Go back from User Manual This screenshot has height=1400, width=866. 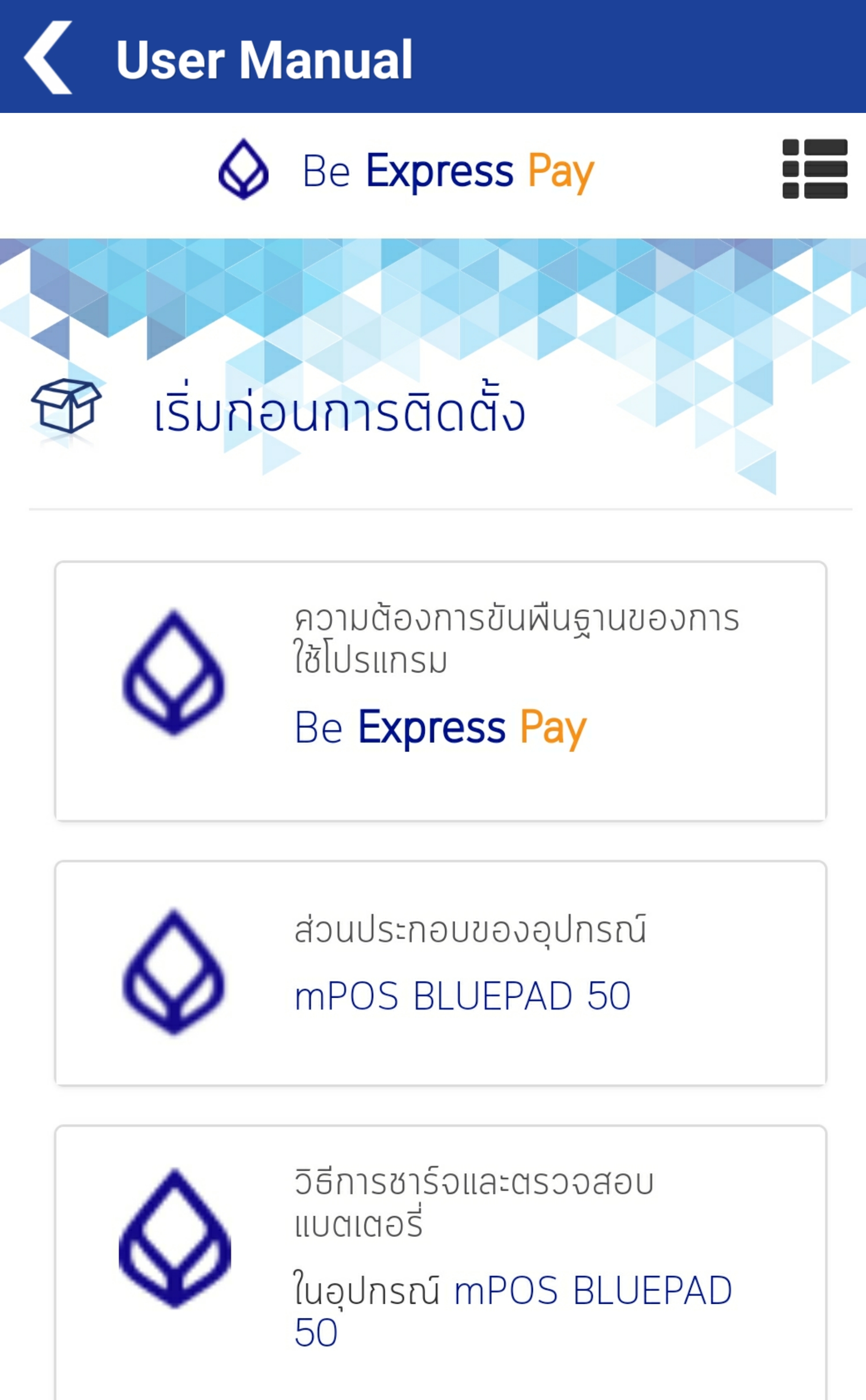point(48,57)
